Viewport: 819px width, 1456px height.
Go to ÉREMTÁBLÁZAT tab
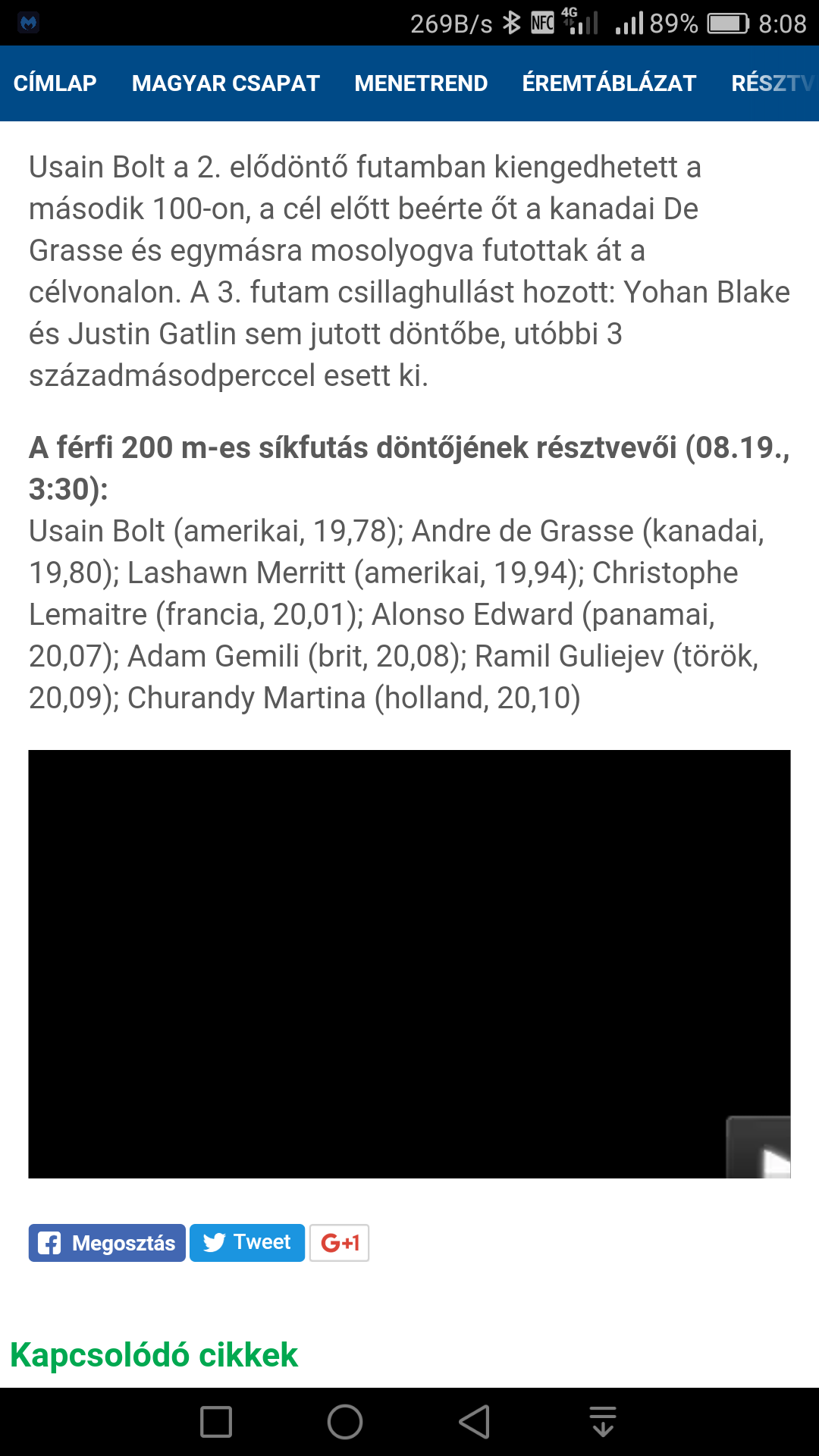[609, 83]
